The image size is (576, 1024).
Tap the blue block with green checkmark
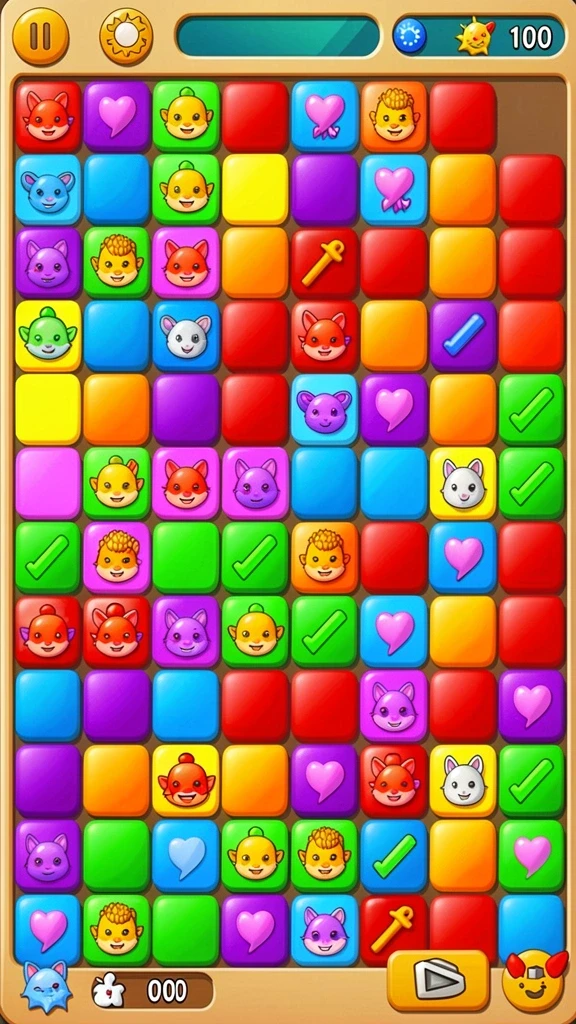(x=394, y=856)
